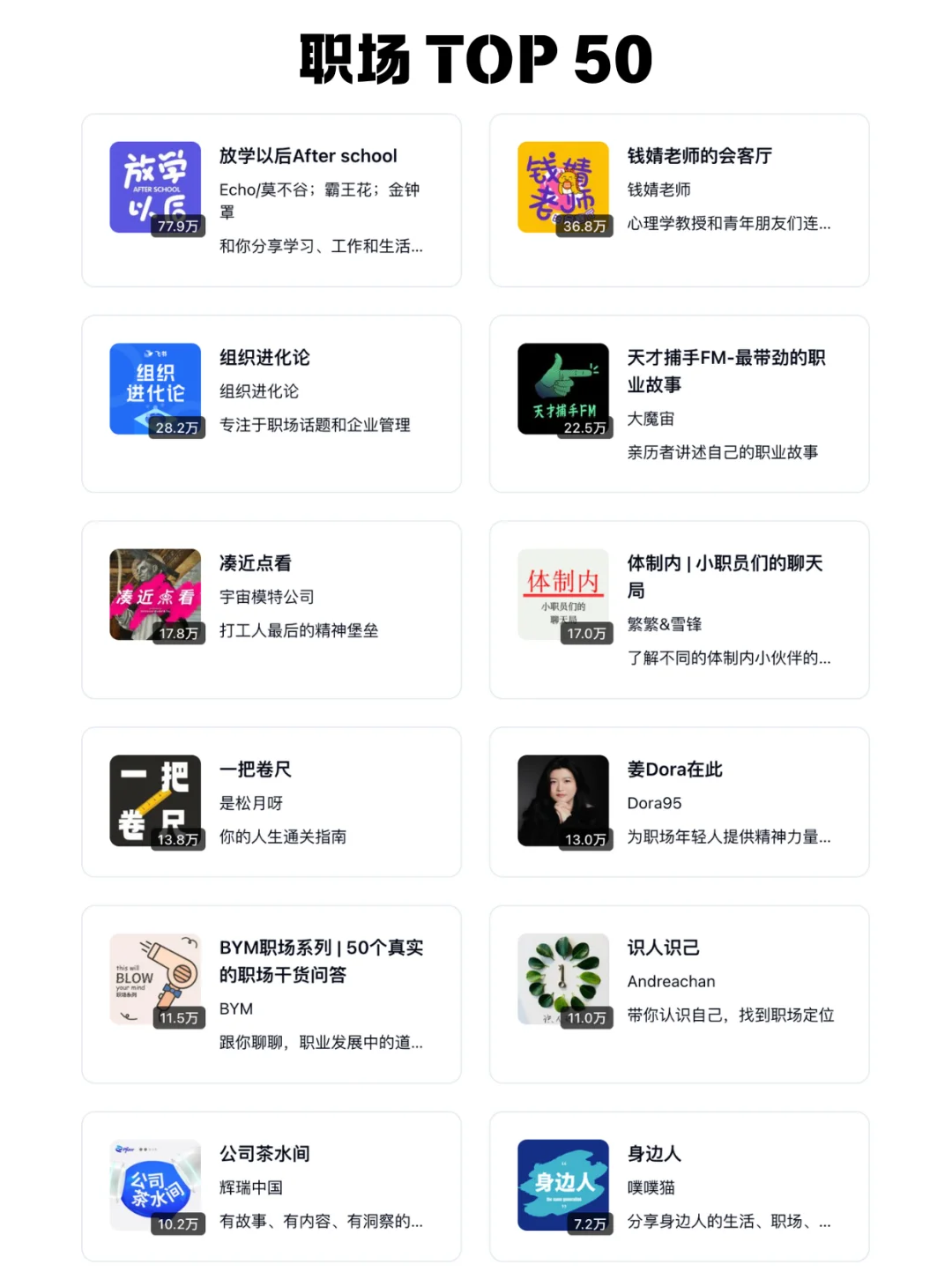Select the 体制内 red-text cover art
The width and height of the screenshot is (952, 1272).
[x=562, y=594]
